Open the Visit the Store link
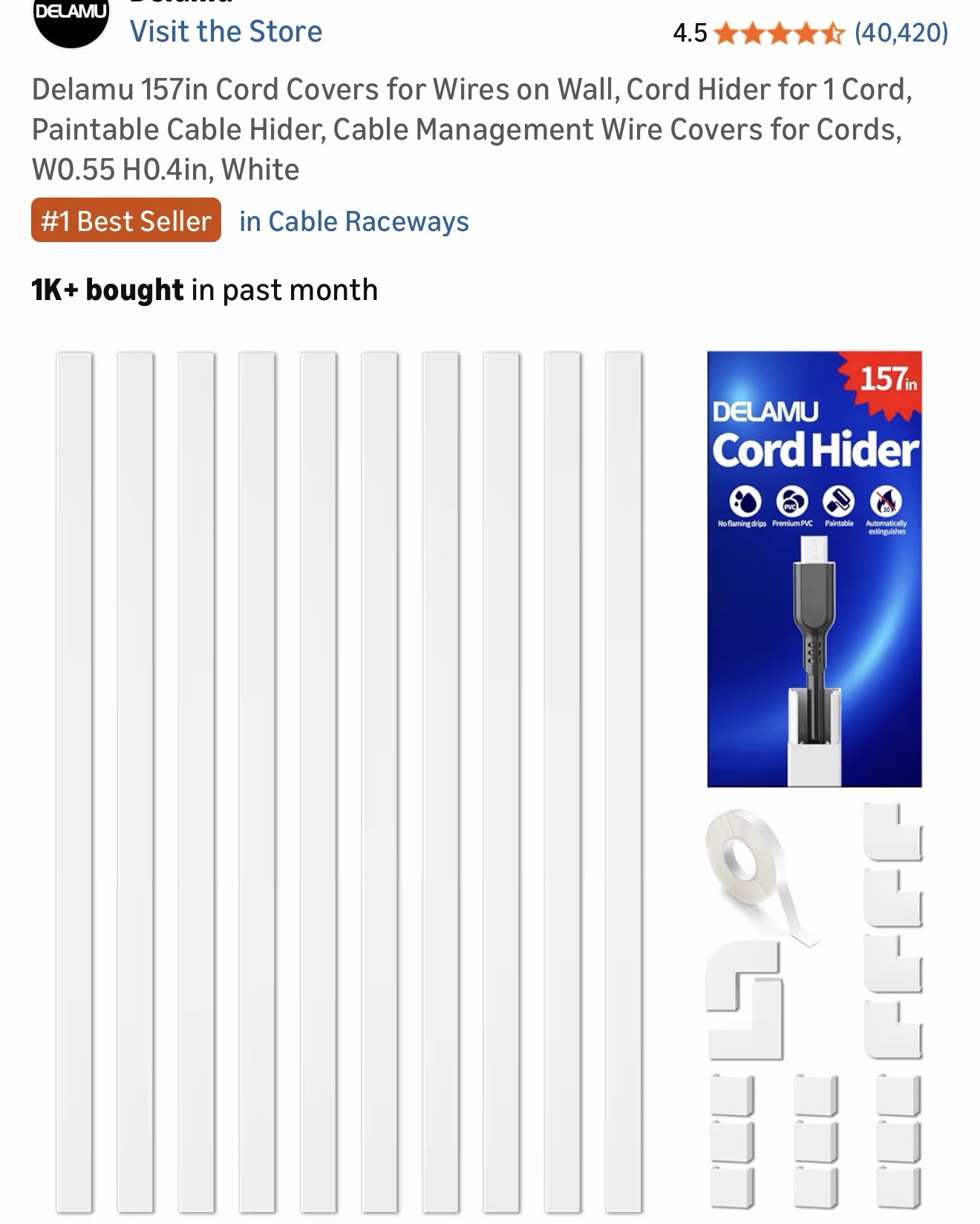 tap(226, 32)
